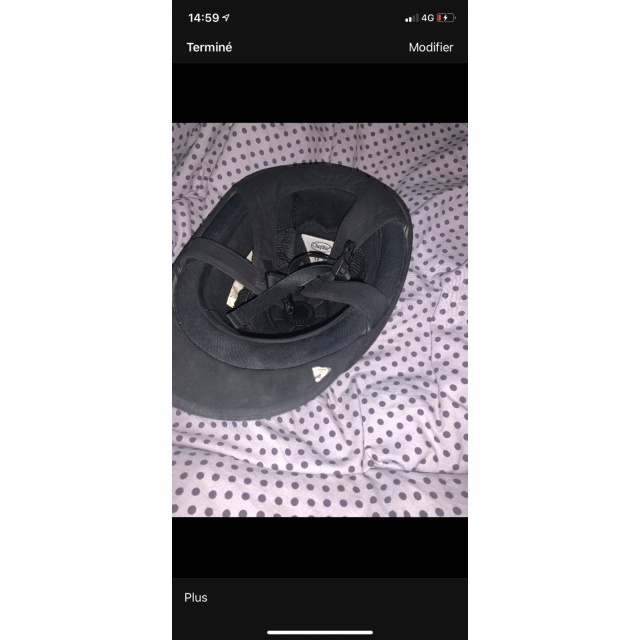The width and height of the screenshot is (640, 640).
Task: Tap Modifier to edit the photo
Action: coord(430,47)
